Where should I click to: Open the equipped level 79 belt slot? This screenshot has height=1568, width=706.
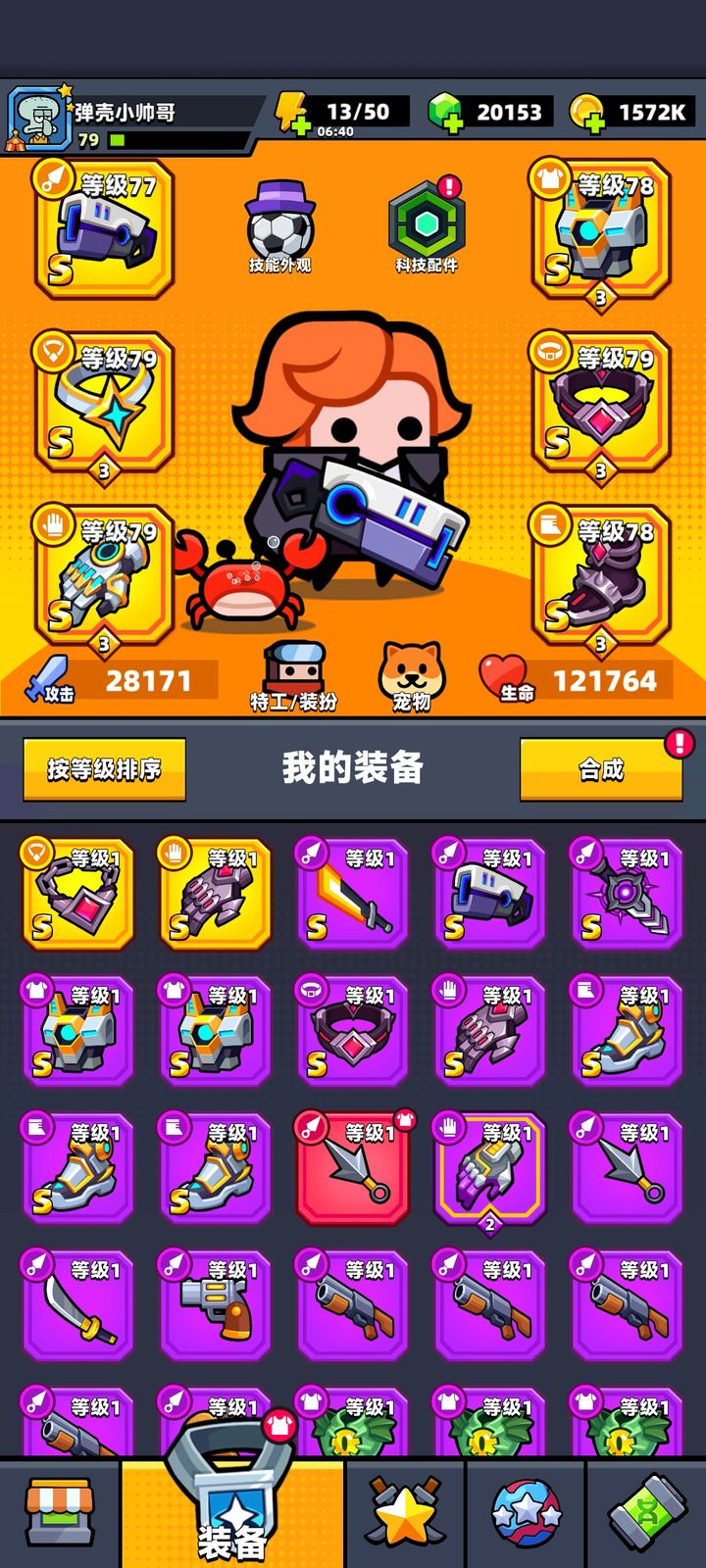(601, 402)
